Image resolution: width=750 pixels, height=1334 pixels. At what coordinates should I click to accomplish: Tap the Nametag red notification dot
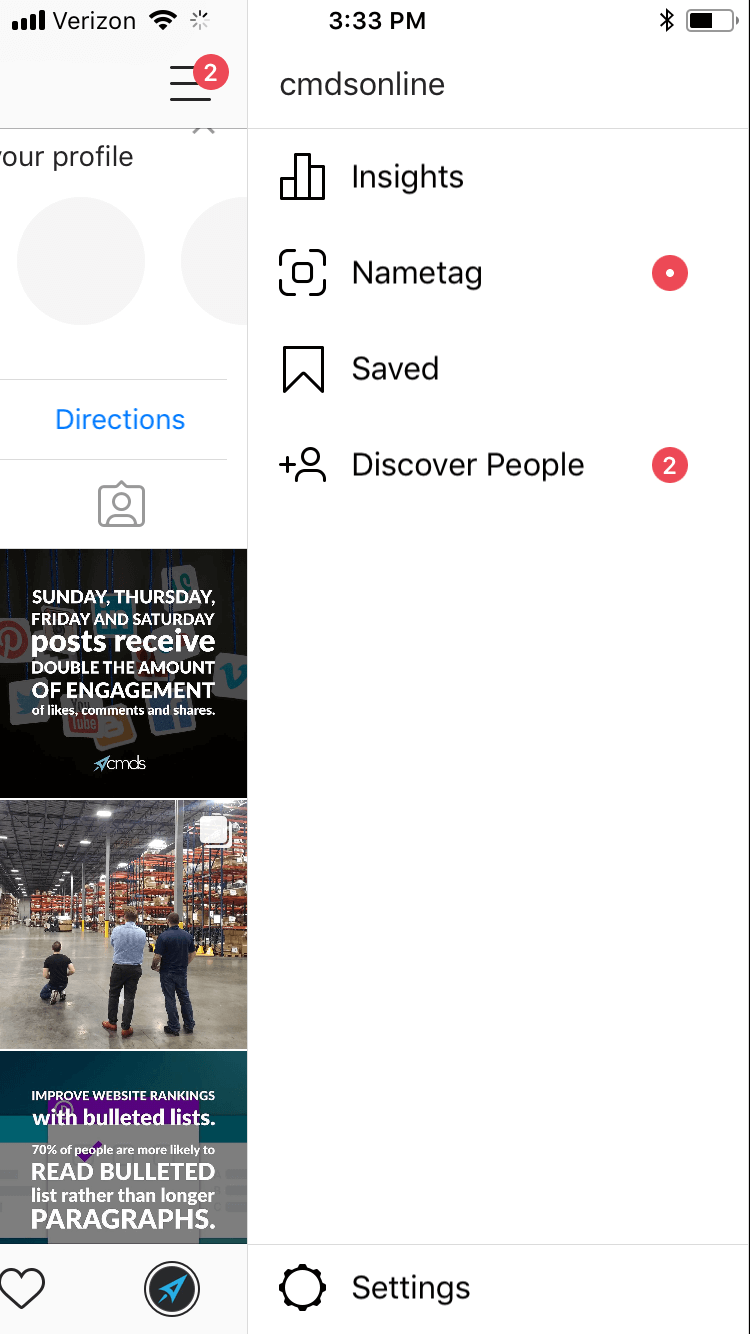click(x=669, y=272)
